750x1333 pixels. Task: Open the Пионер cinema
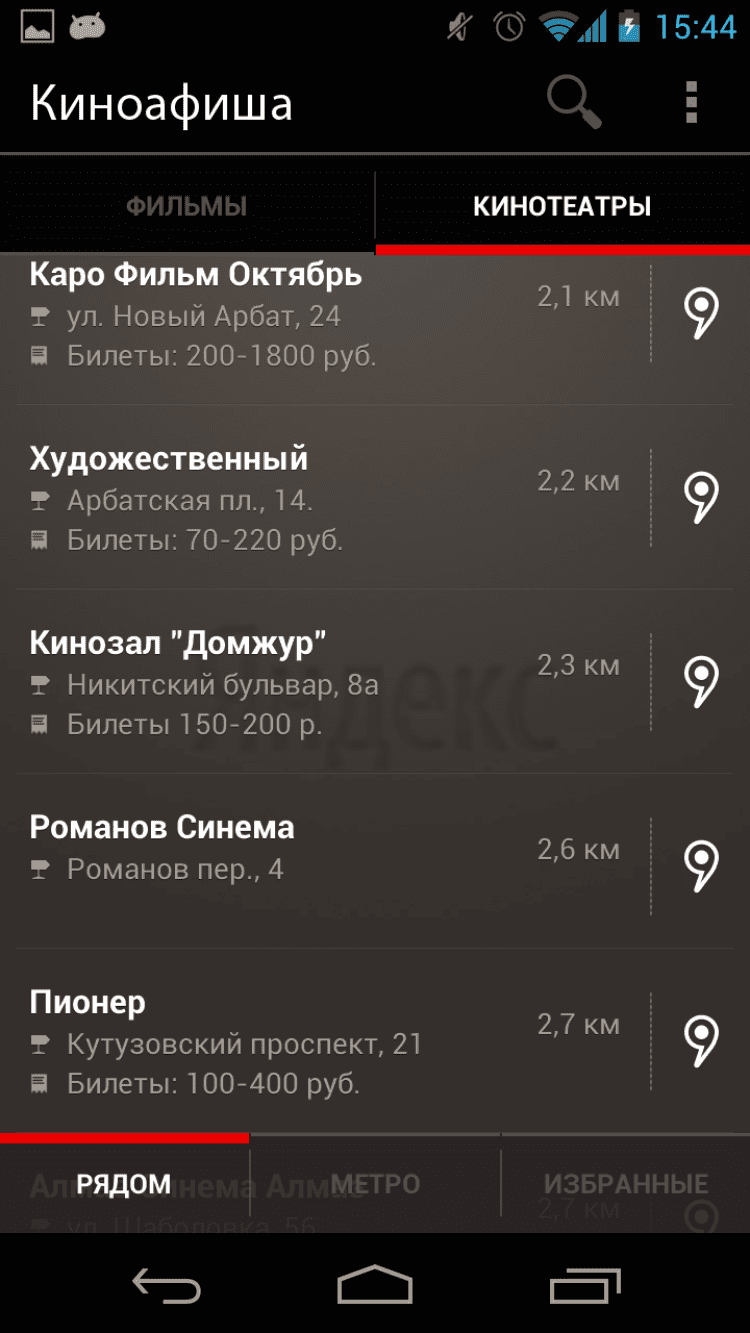tap(300, 1041)
